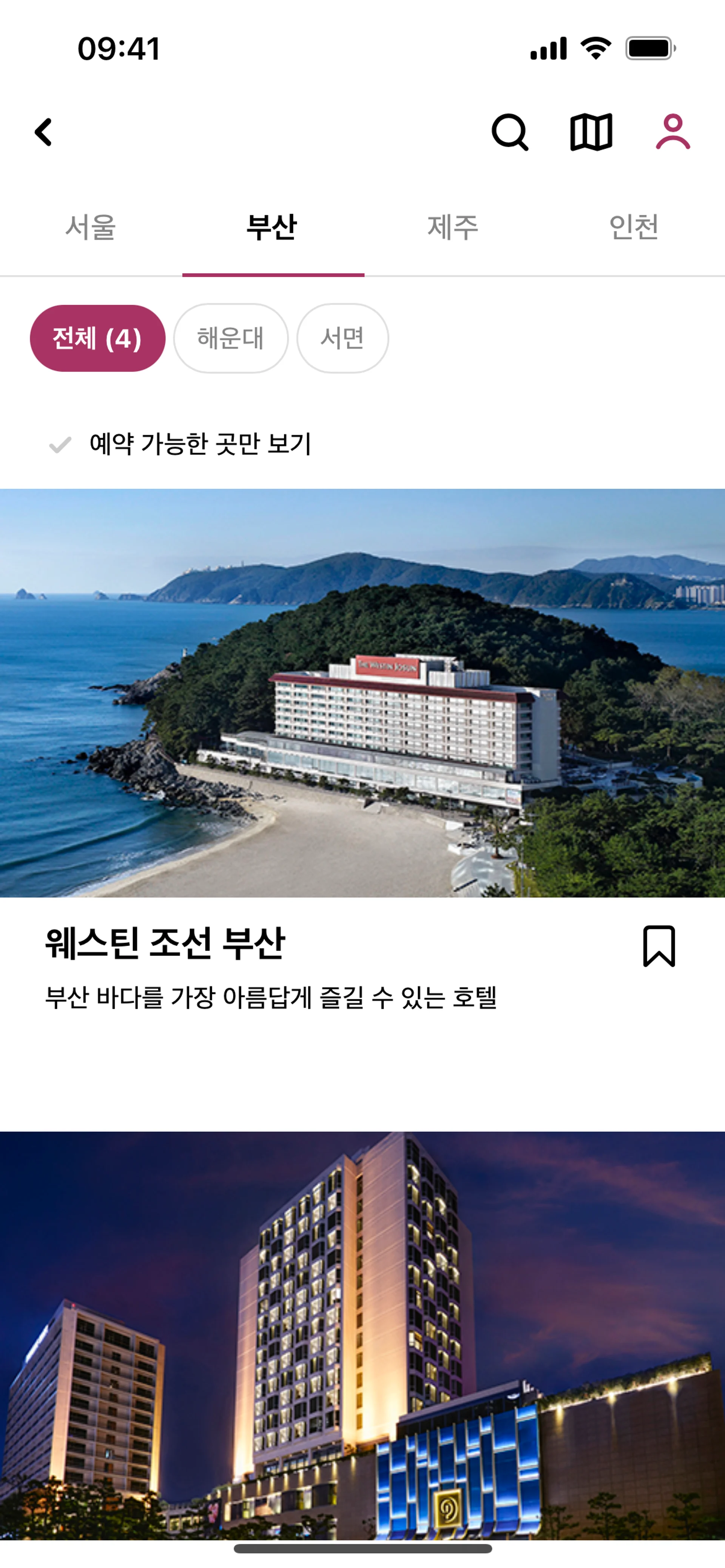
Task: Open the search magnifier icon
Action: pos(509,132)
